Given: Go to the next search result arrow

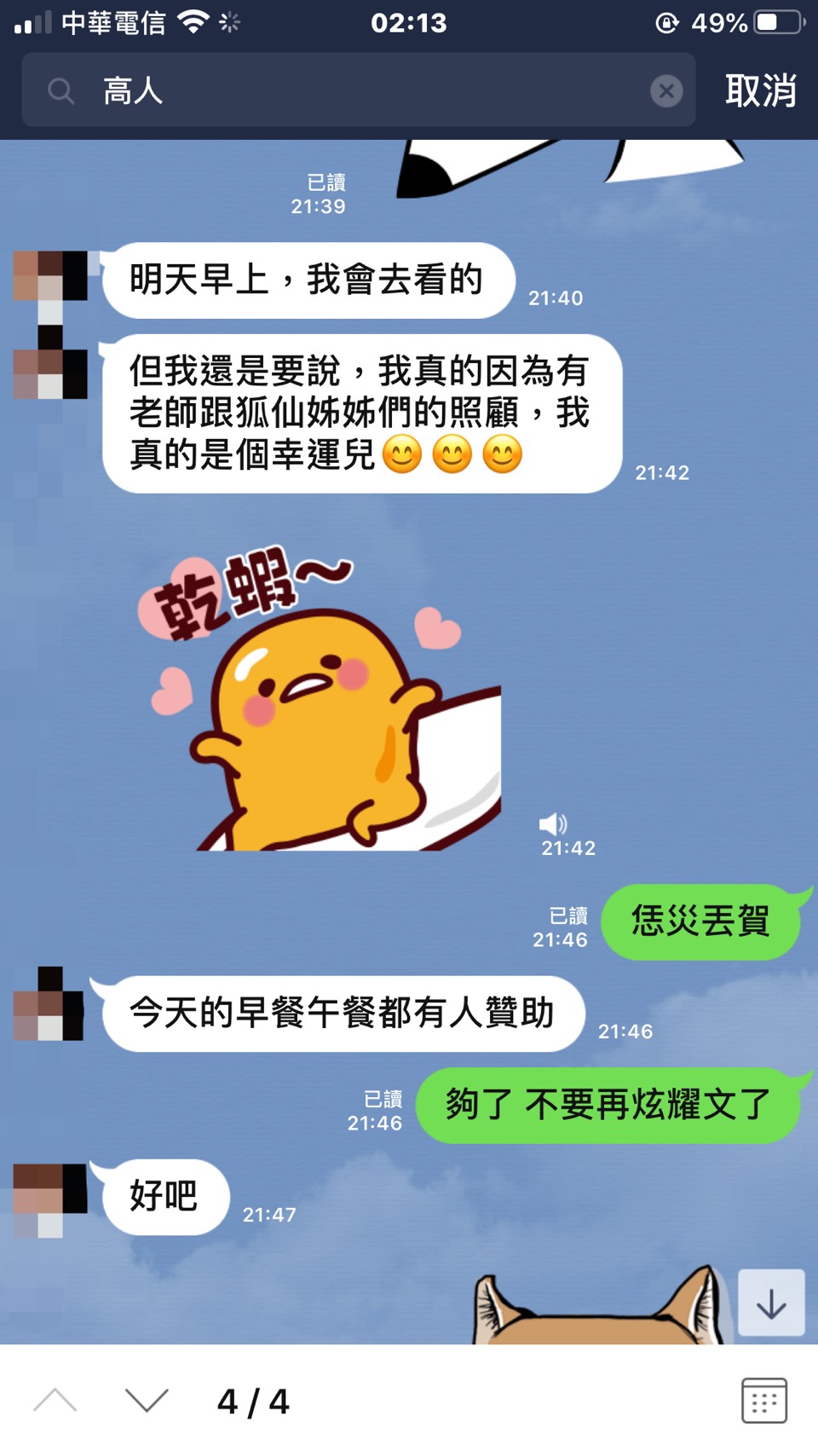Looking at the screenshot, I should pos(147,1401).
